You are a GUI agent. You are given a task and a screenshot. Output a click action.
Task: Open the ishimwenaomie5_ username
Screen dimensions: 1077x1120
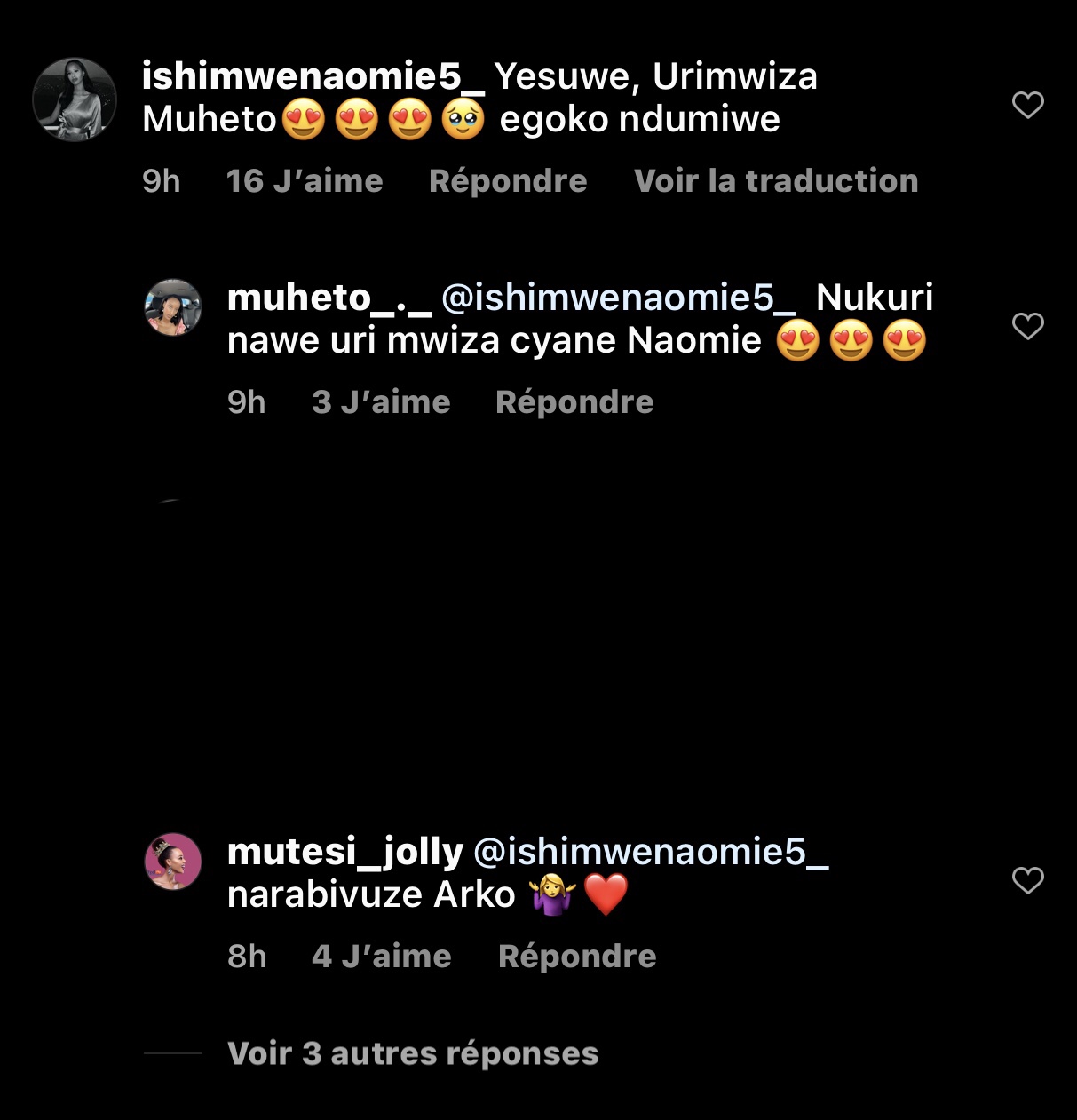click(x=313, y=77)
